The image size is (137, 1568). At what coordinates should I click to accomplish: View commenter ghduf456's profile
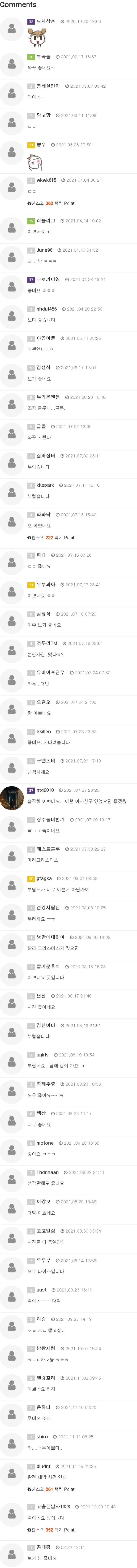pos(47,309)
